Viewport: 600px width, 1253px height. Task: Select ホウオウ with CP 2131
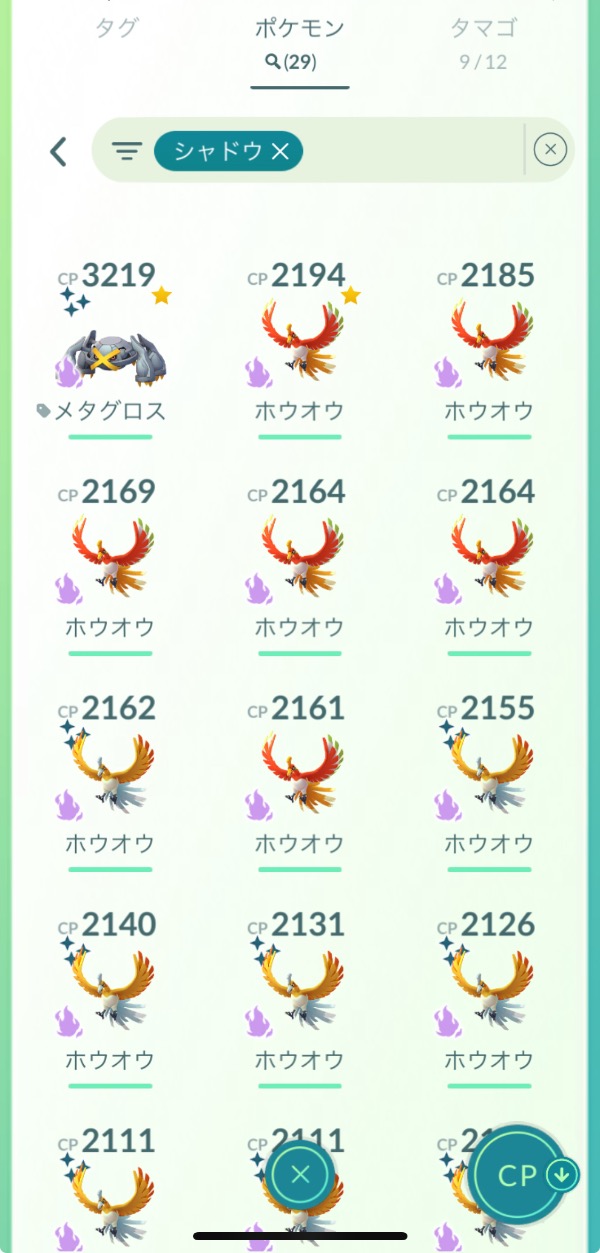pyautogui.click(x=300, y=1000)
